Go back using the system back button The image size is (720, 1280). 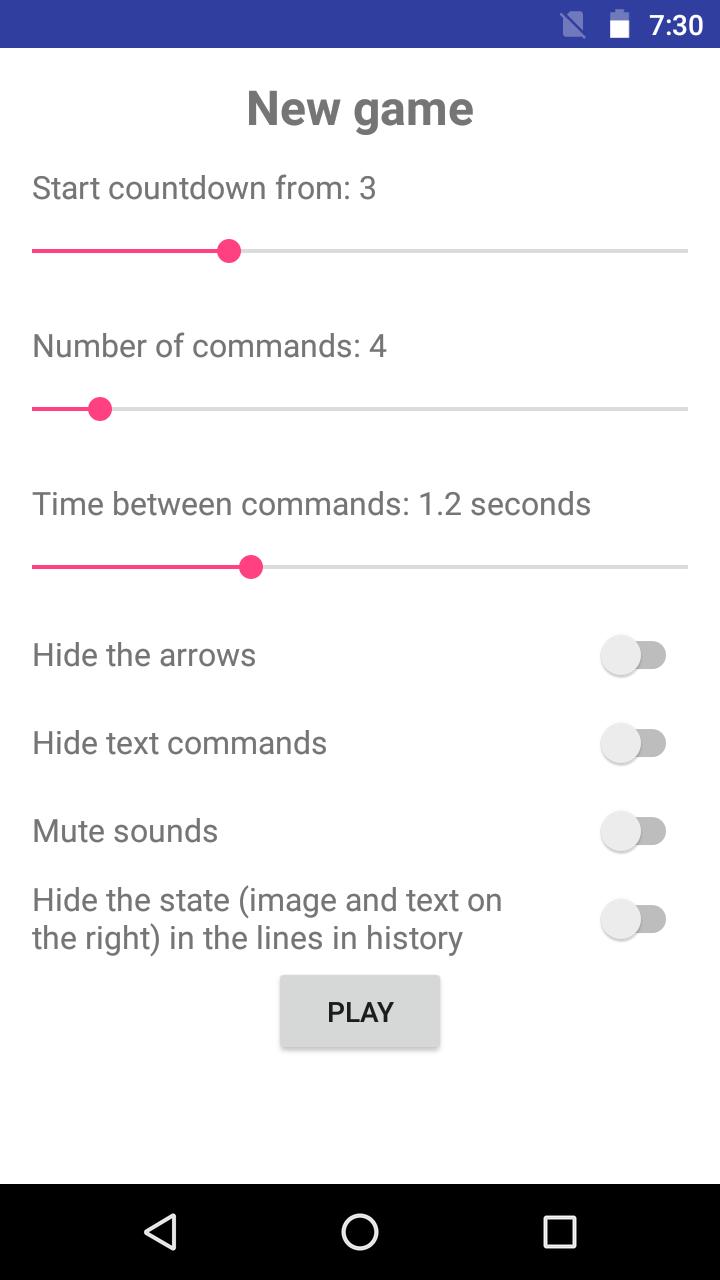pos(160,1232)
